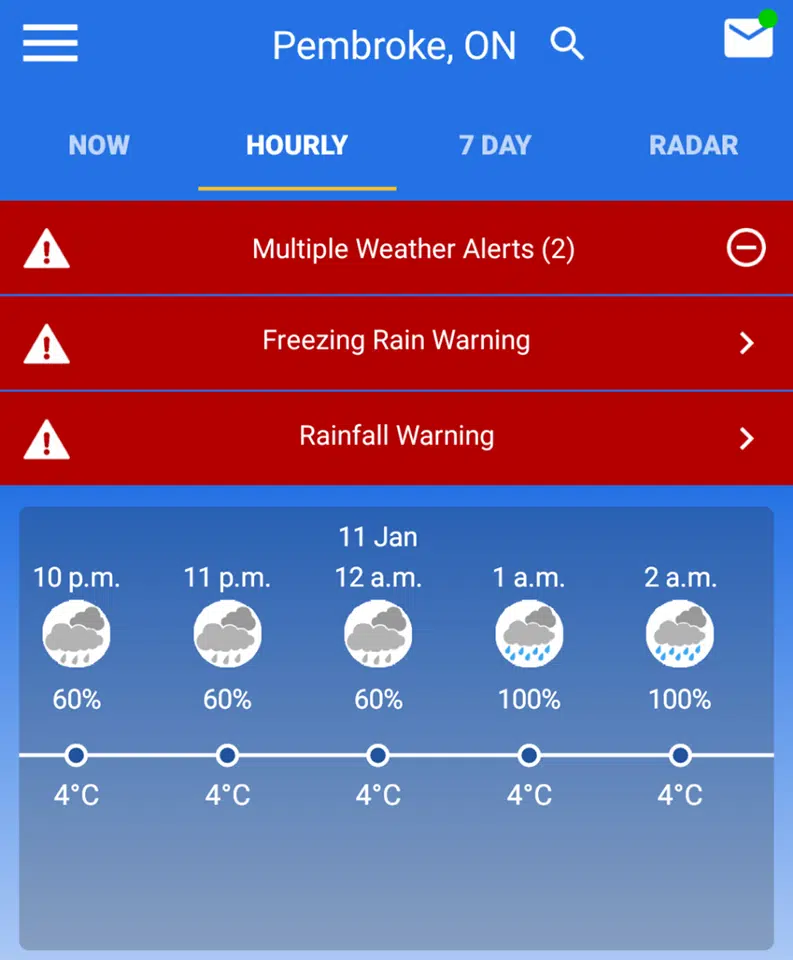Collapse the Multiple Weather Alerts banner
This screenshot has width=793, height=960.
(x=746, y=248)
